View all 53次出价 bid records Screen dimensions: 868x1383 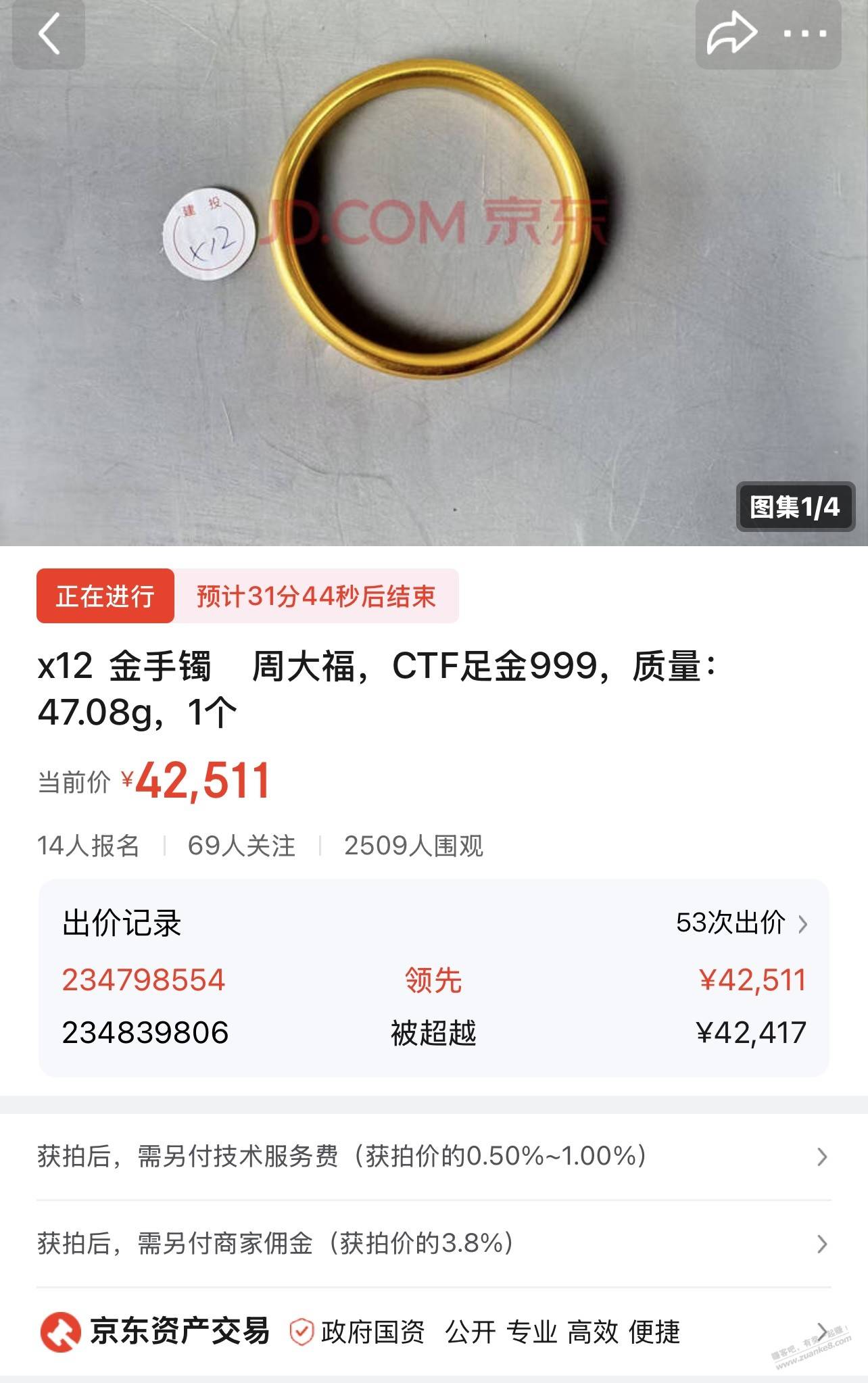(741, 923)
